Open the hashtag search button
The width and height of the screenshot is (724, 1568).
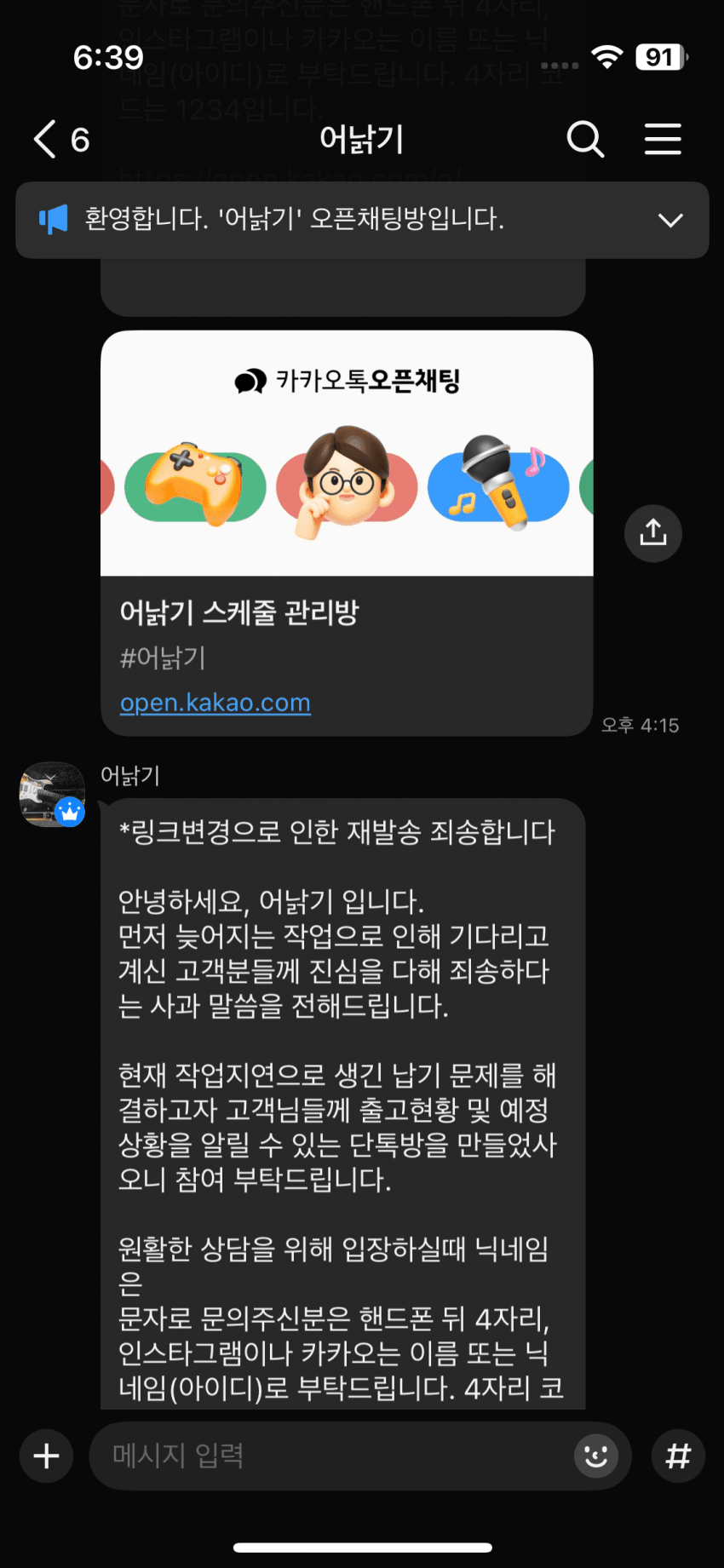[678, 1456]
